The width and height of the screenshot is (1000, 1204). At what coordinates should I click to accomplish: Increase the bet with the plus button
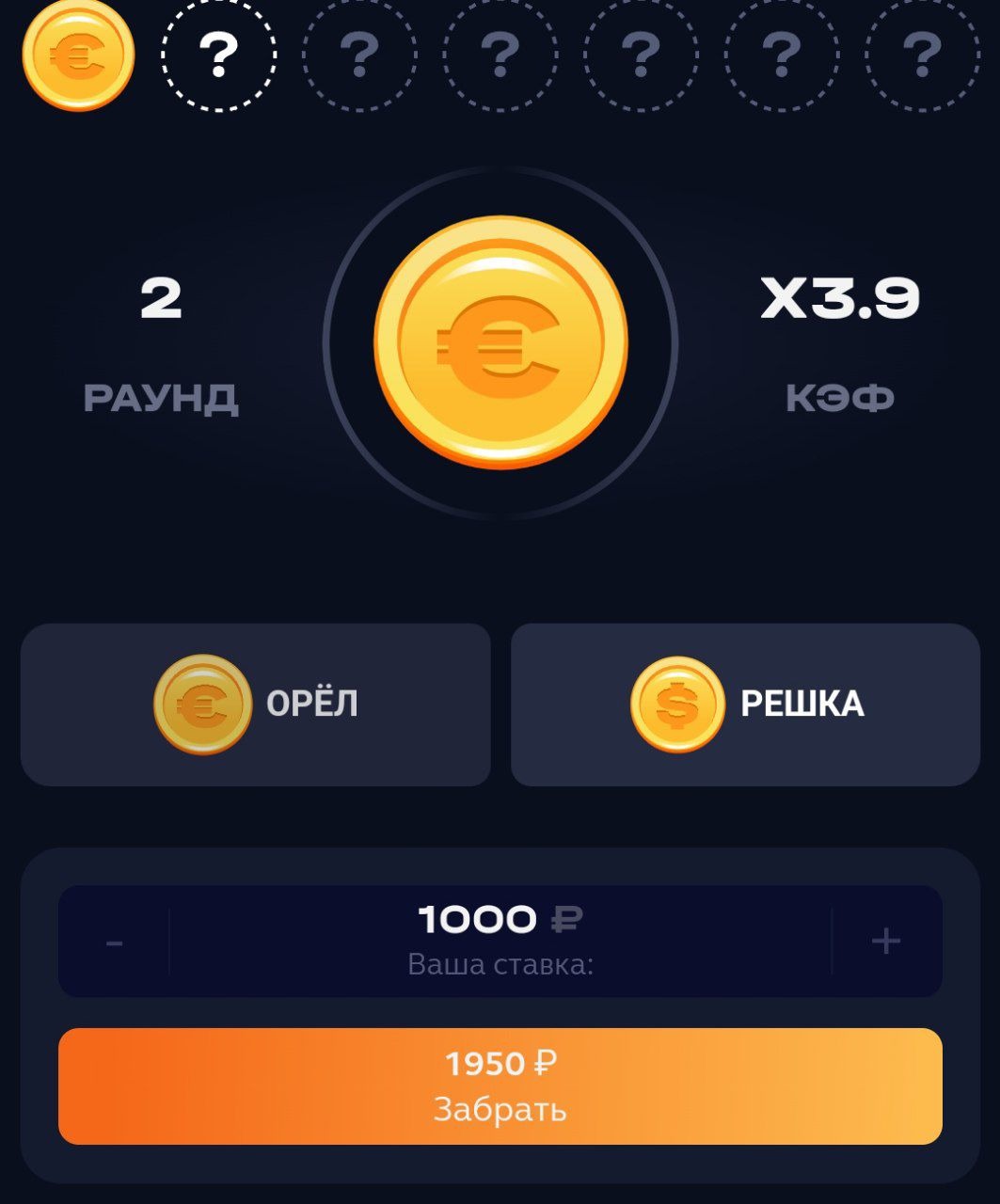pyautogui.click(x=886, y=941)
